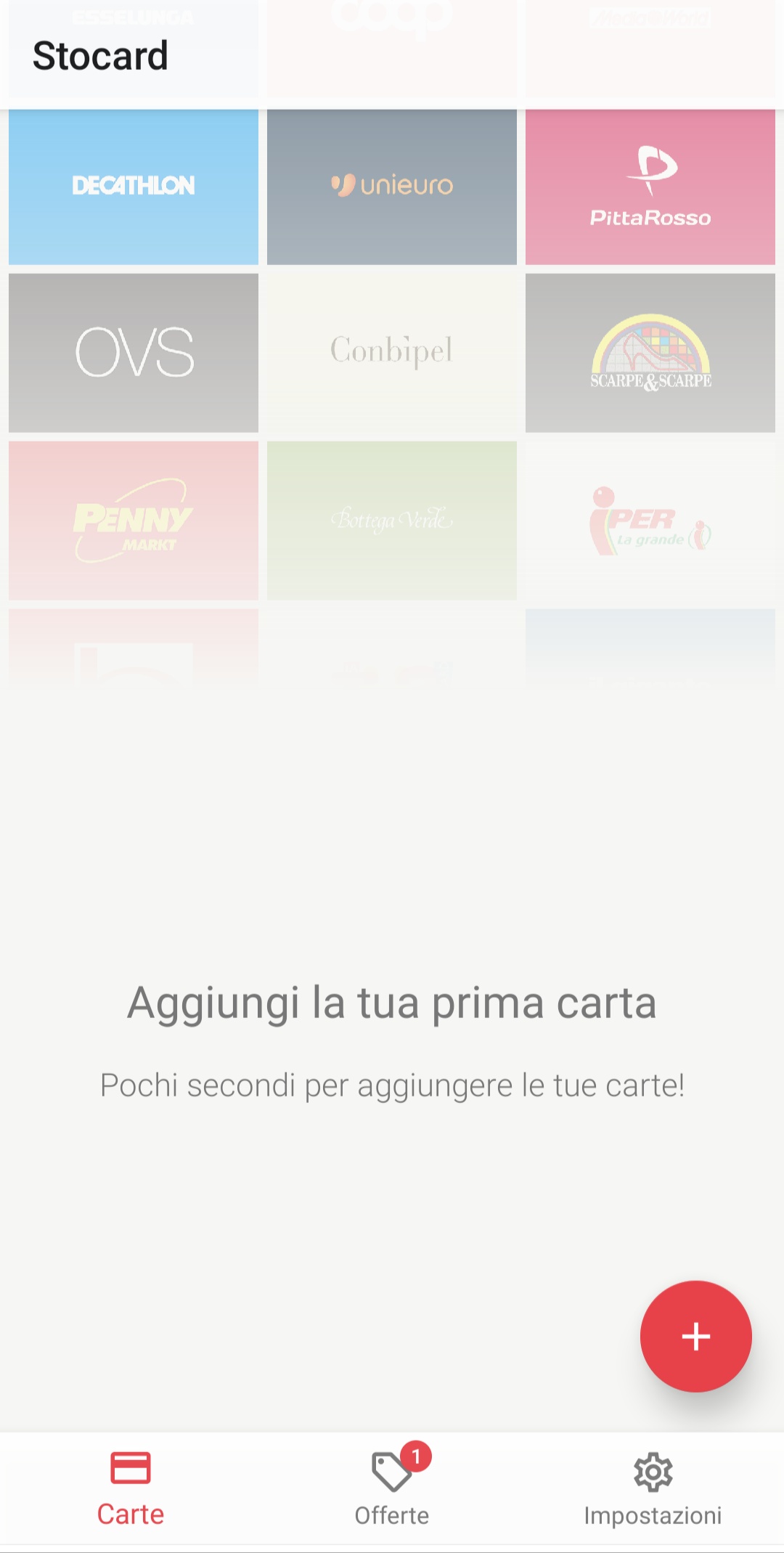Open the Impostazioni tab

(x=653, y=1488)
